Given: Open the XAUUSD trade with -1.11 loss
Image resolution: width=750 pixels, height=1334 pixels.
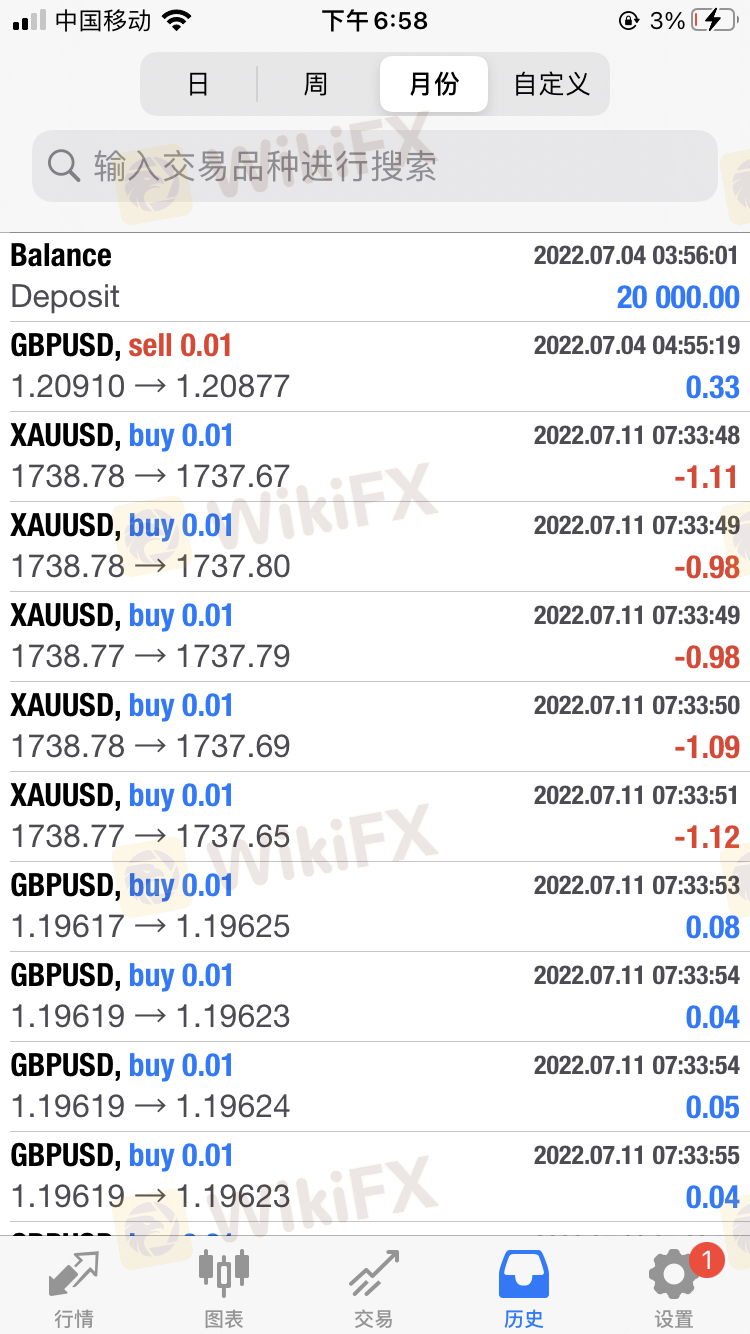Looking at the screenshot, I should [375, 456].
